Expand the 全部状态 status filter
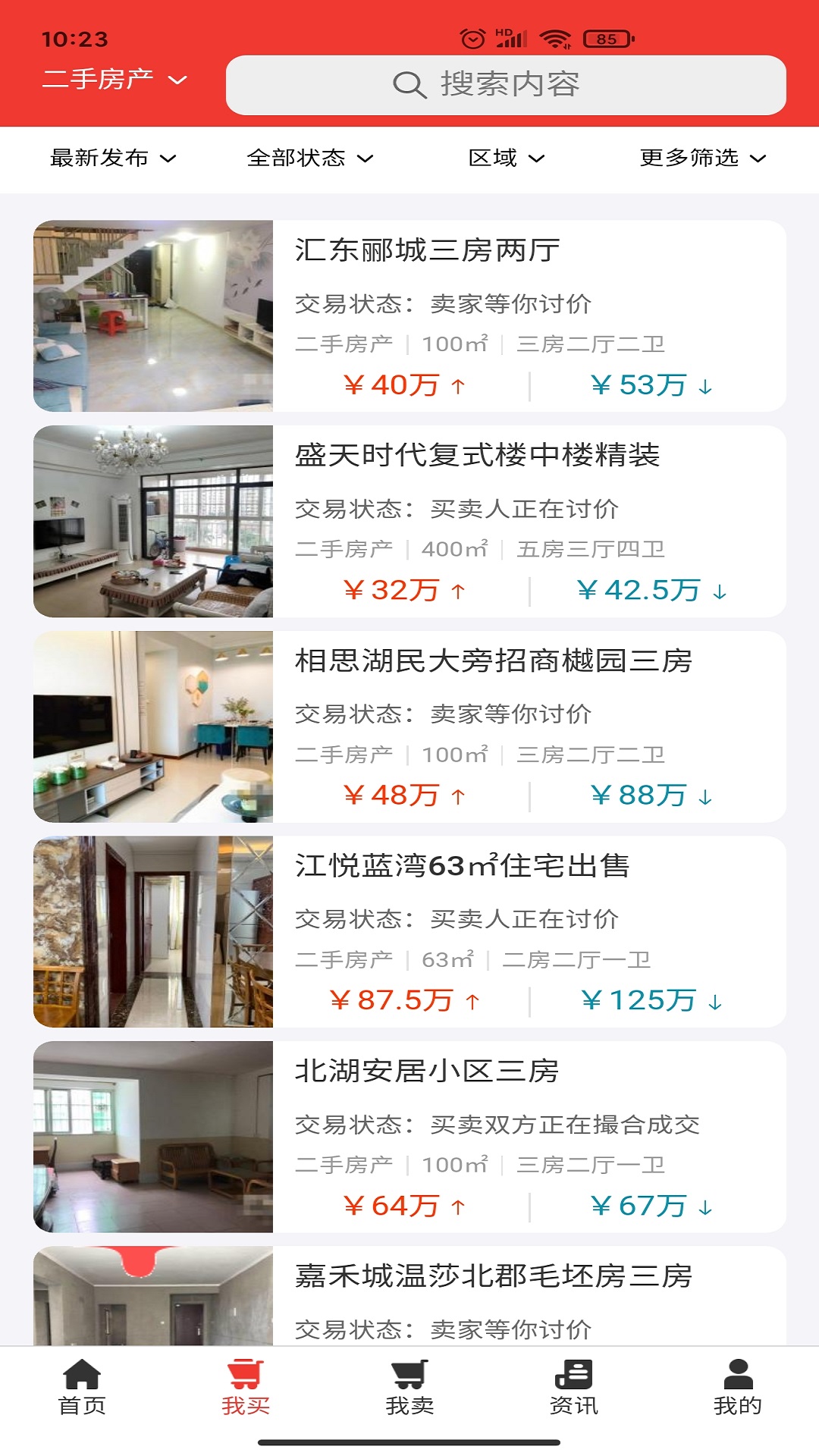The height and width of the screenshot is (1456, 819). point(307,159)
